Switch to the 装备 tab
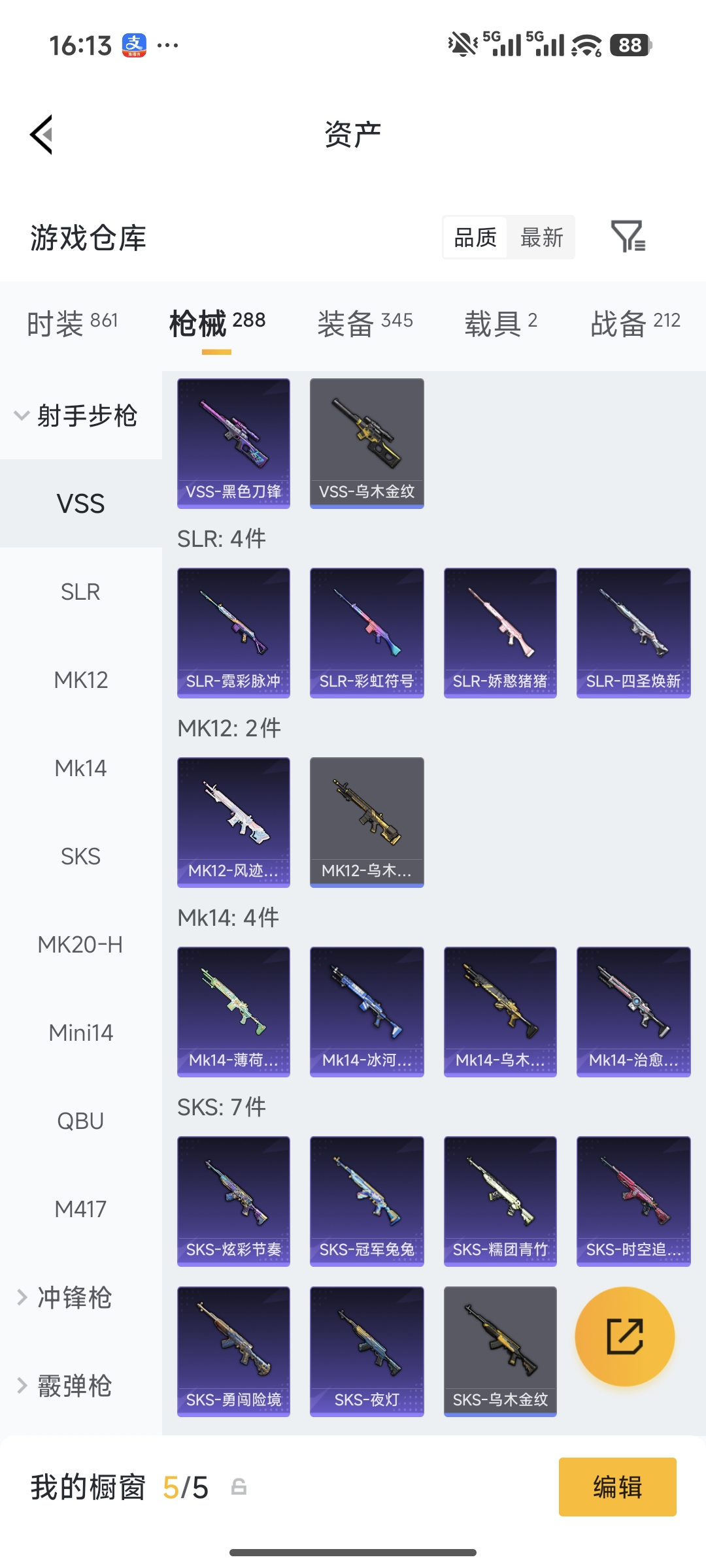 [x=365, y=323]
